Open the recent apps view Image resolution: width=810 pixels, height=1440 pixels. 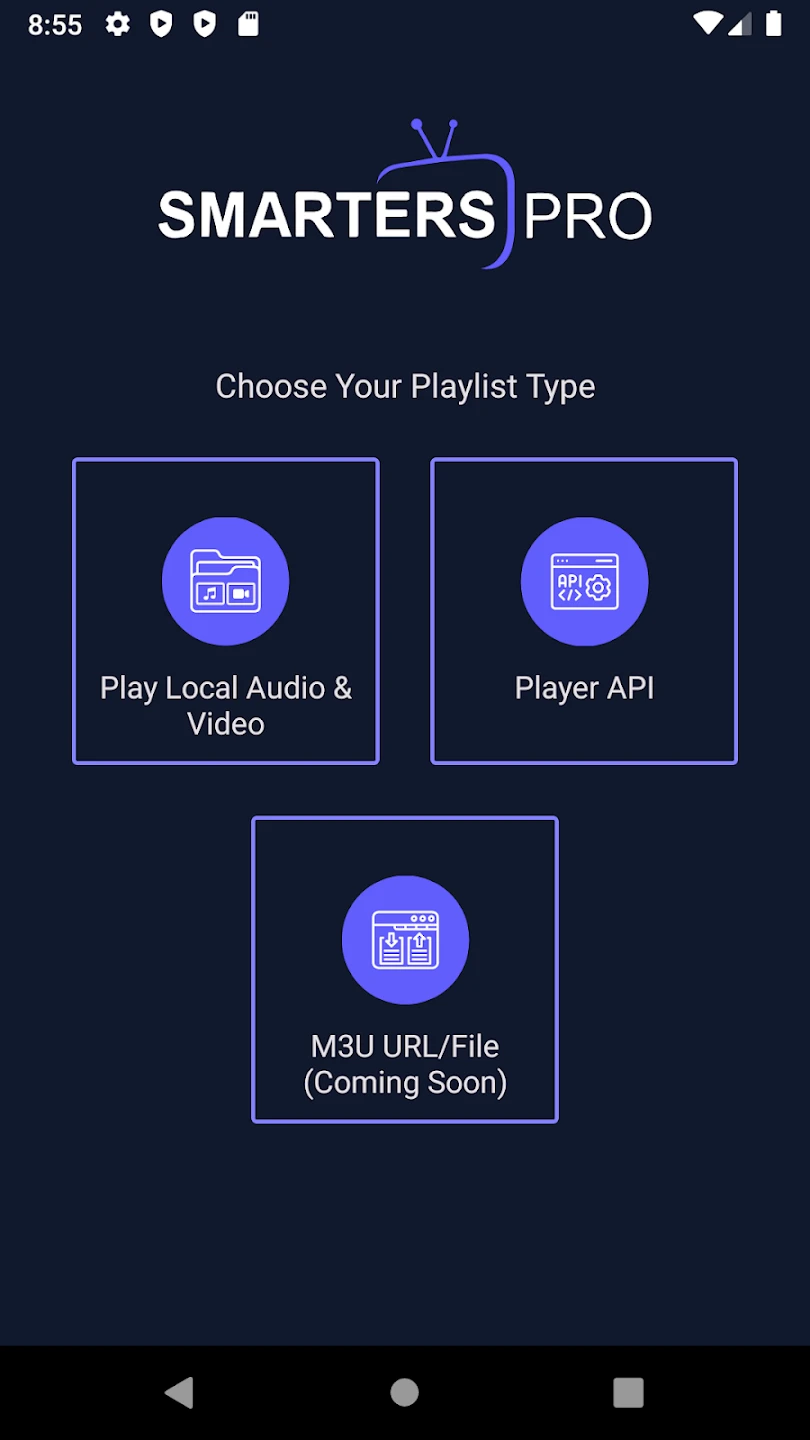pyautogui.click(x=628, y=1392)
